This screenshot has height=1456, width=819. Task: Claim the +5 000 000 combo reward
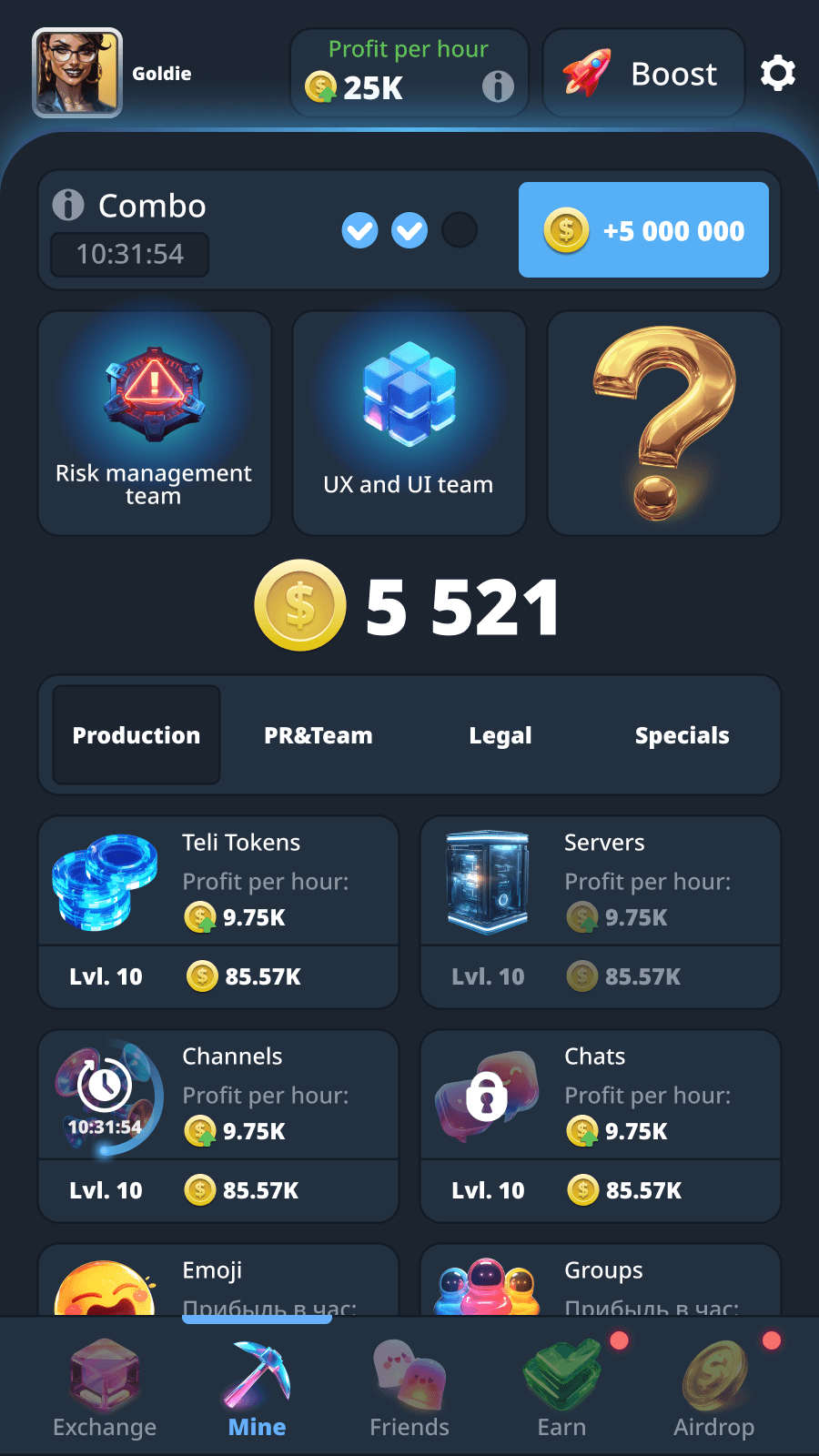tap(643, 229)
